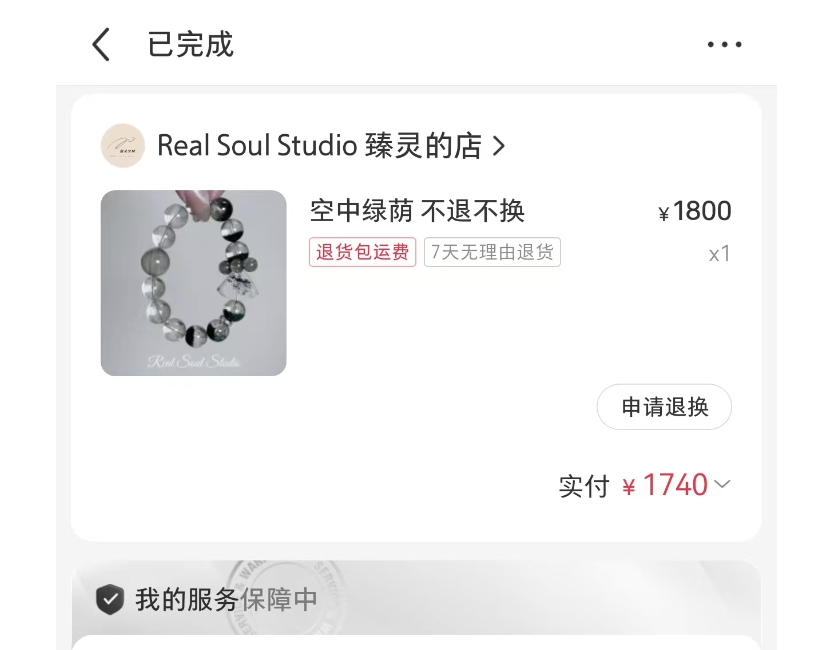Open the Real Soul Studio 臻灵的店 shop page
838x650 pixels.
coord(330,146)
